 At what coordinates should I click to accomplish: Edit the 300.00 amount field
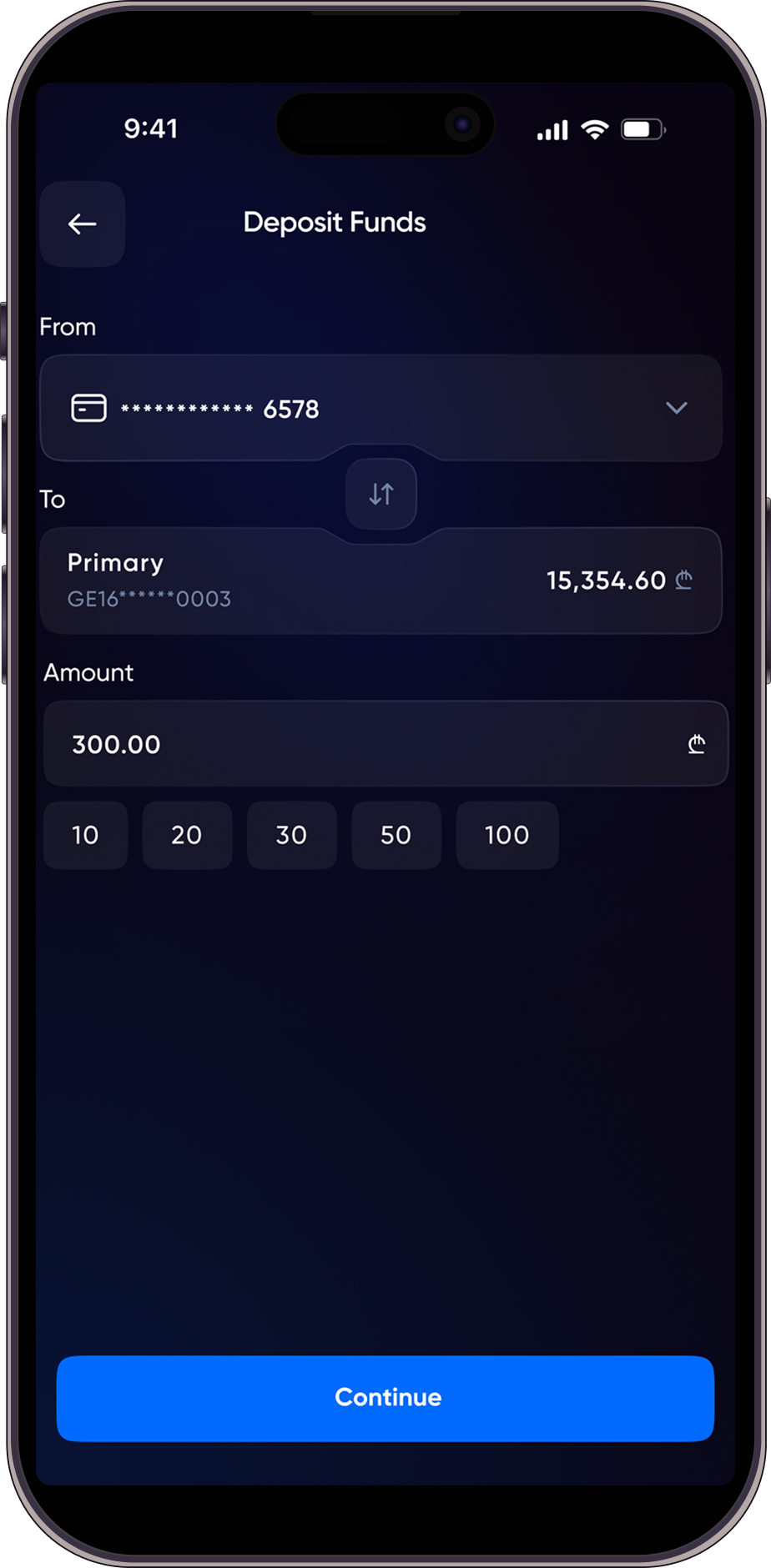[367, 744]
